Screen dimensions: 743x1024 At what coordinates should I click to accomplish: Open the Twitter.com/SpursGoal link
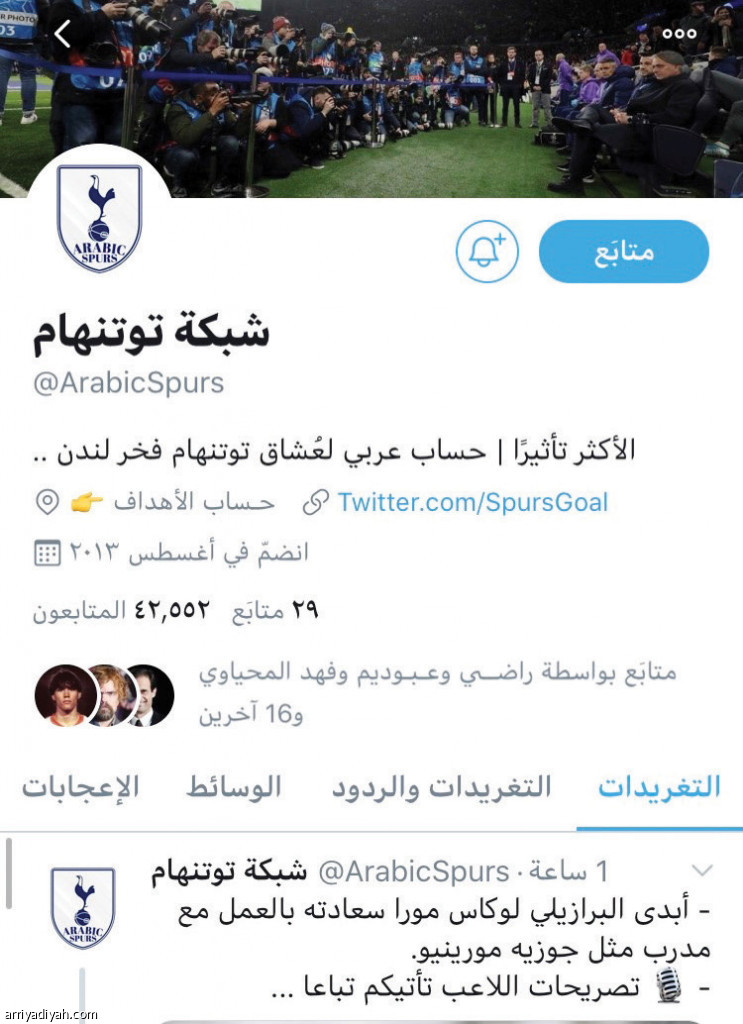pyautogui.click(x=472, y=501)
